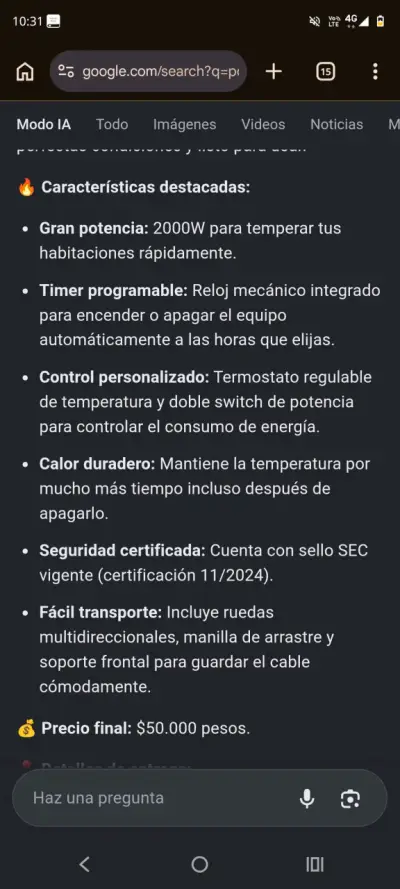Select the Modo IA tab
The width and height of the screenshot is (400, 889).
tap(44, 124)
